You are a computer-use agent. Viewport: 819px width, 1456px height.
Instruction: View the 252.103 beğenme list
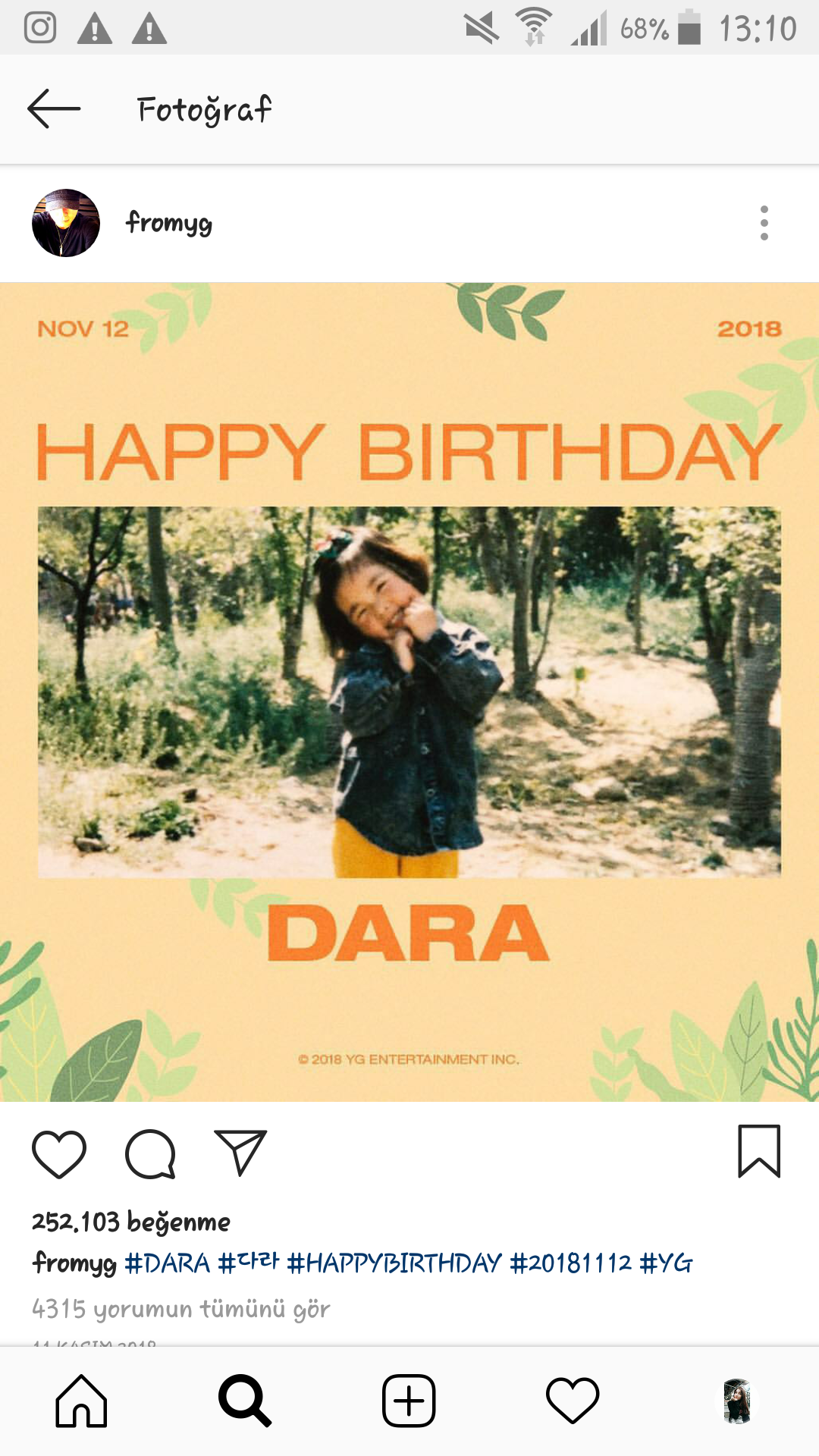[x=131, y=1222]
